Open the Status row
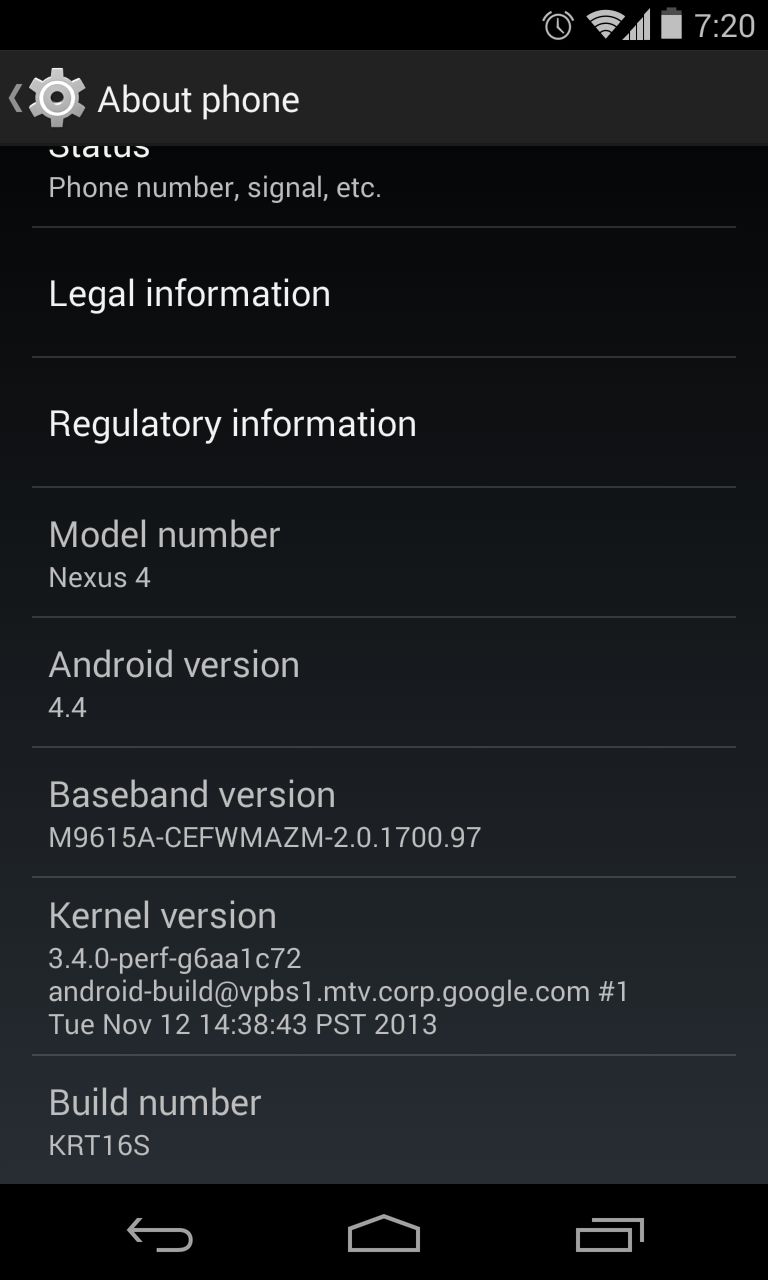Viewport: 768px width, 1280px height. [x=384, y=186]
